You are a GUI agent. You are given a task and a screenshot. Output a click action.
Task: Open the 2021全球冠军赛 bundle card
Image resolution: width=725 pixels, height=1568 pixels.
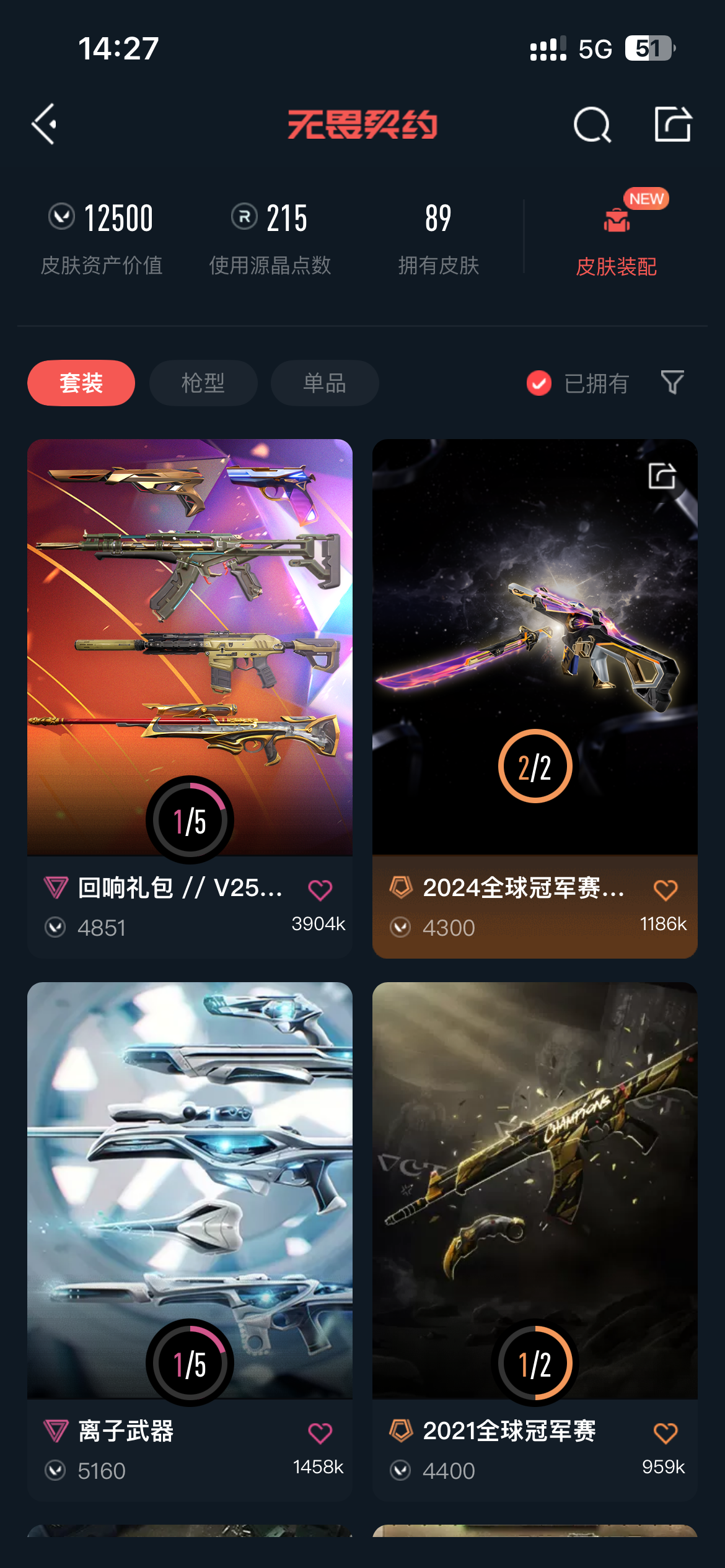tap(535, 1189)
